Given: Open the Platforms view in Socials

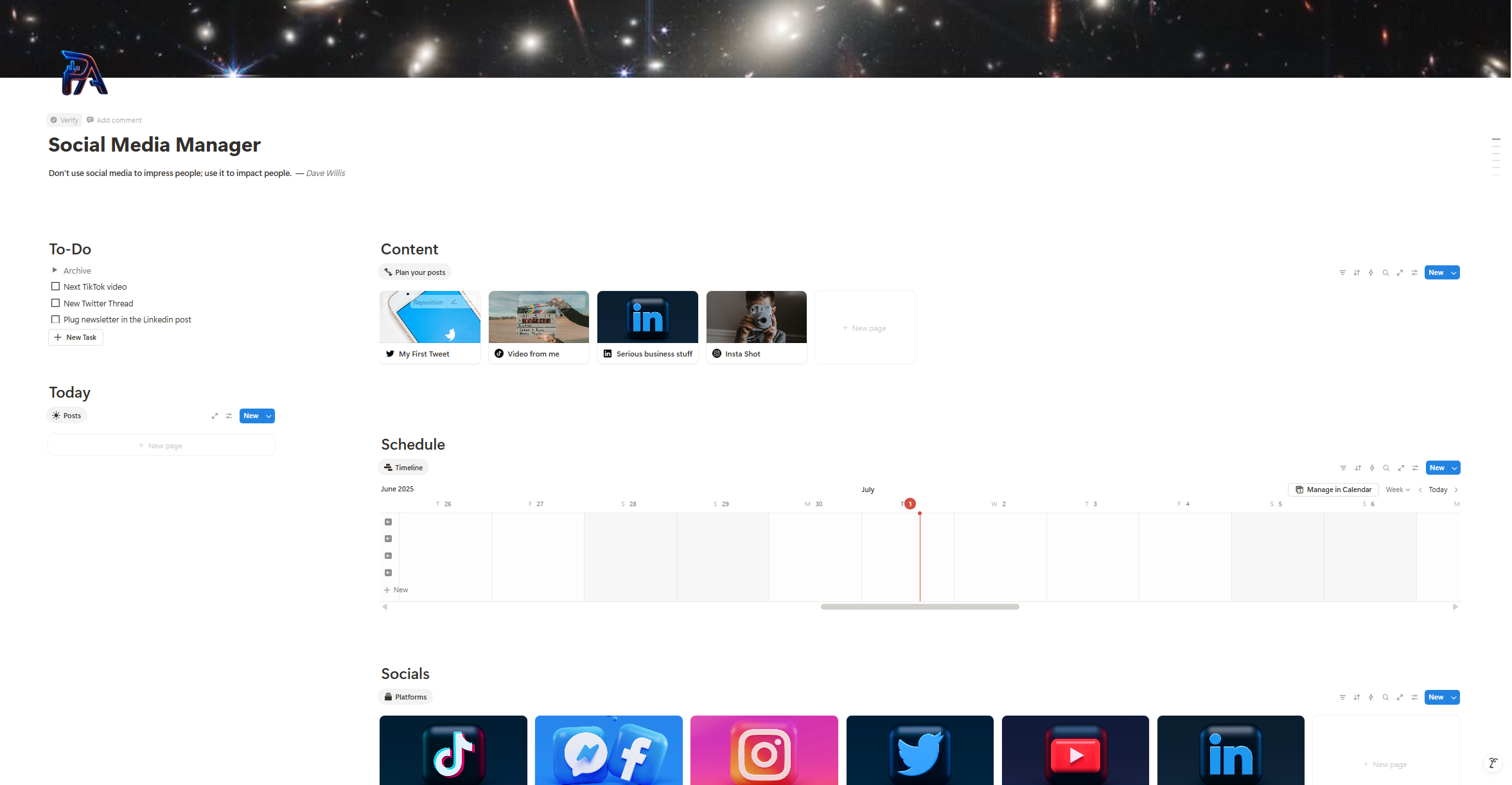Looking at the screenshot, I should 405,697.
